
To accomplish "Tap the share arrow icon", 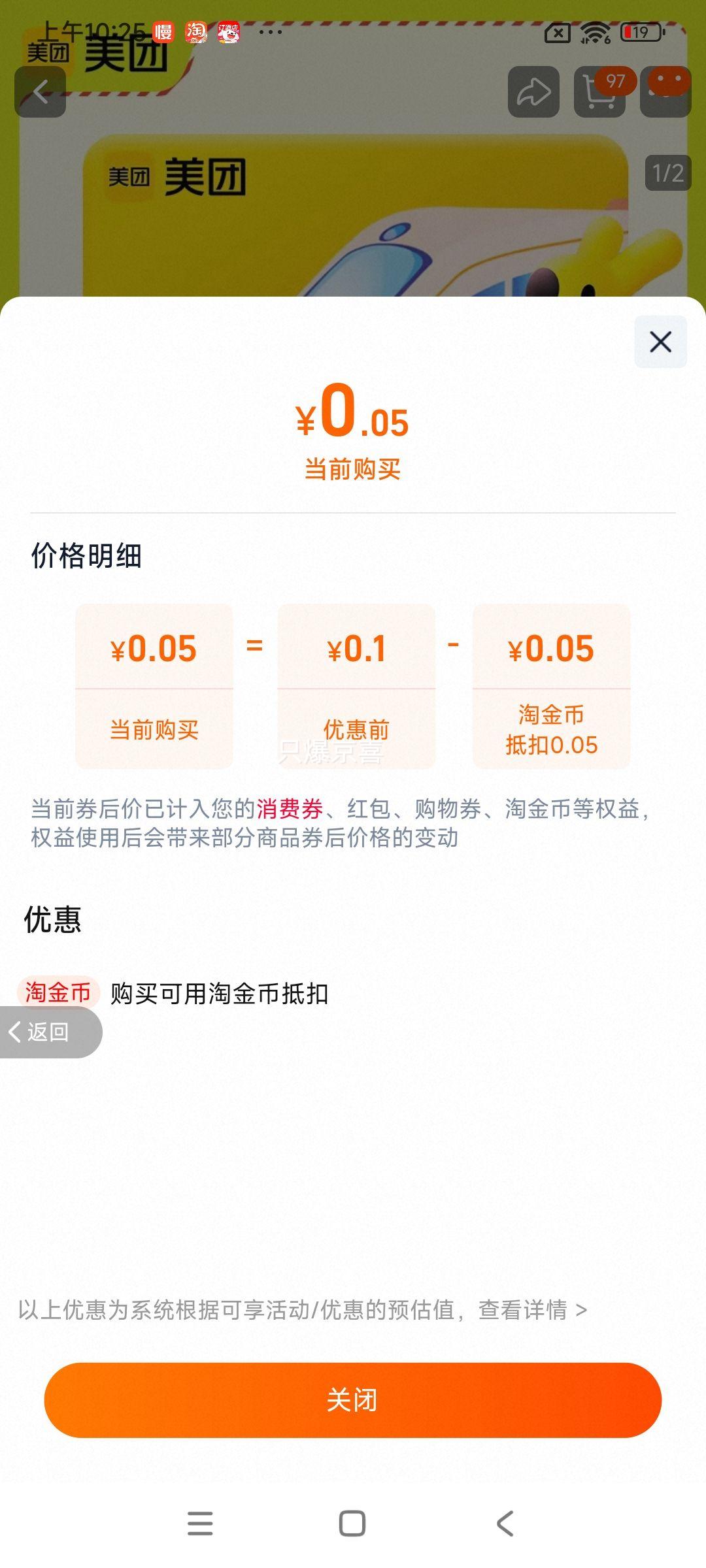I will click(x=534, y=91).
